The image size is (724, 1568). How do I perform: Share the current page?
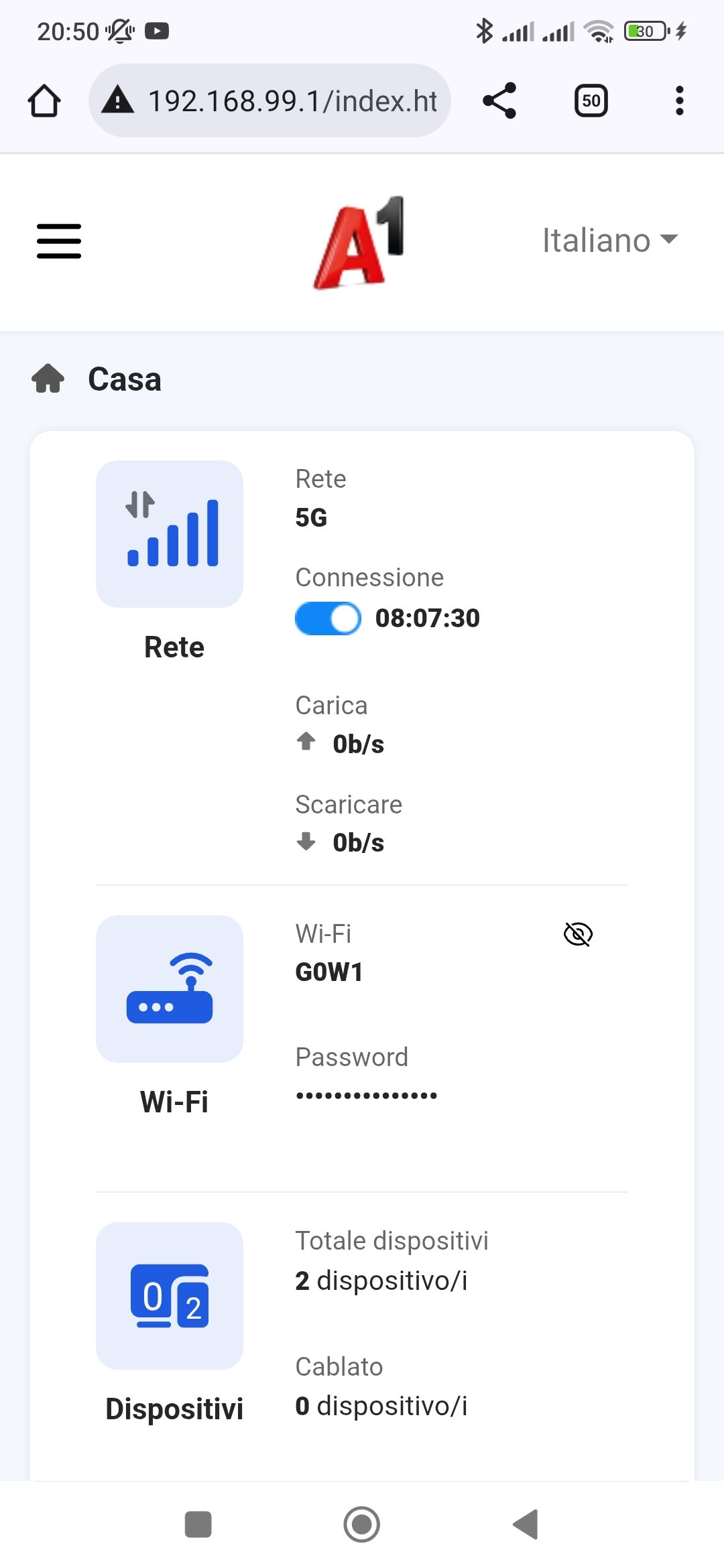(499, 101)
